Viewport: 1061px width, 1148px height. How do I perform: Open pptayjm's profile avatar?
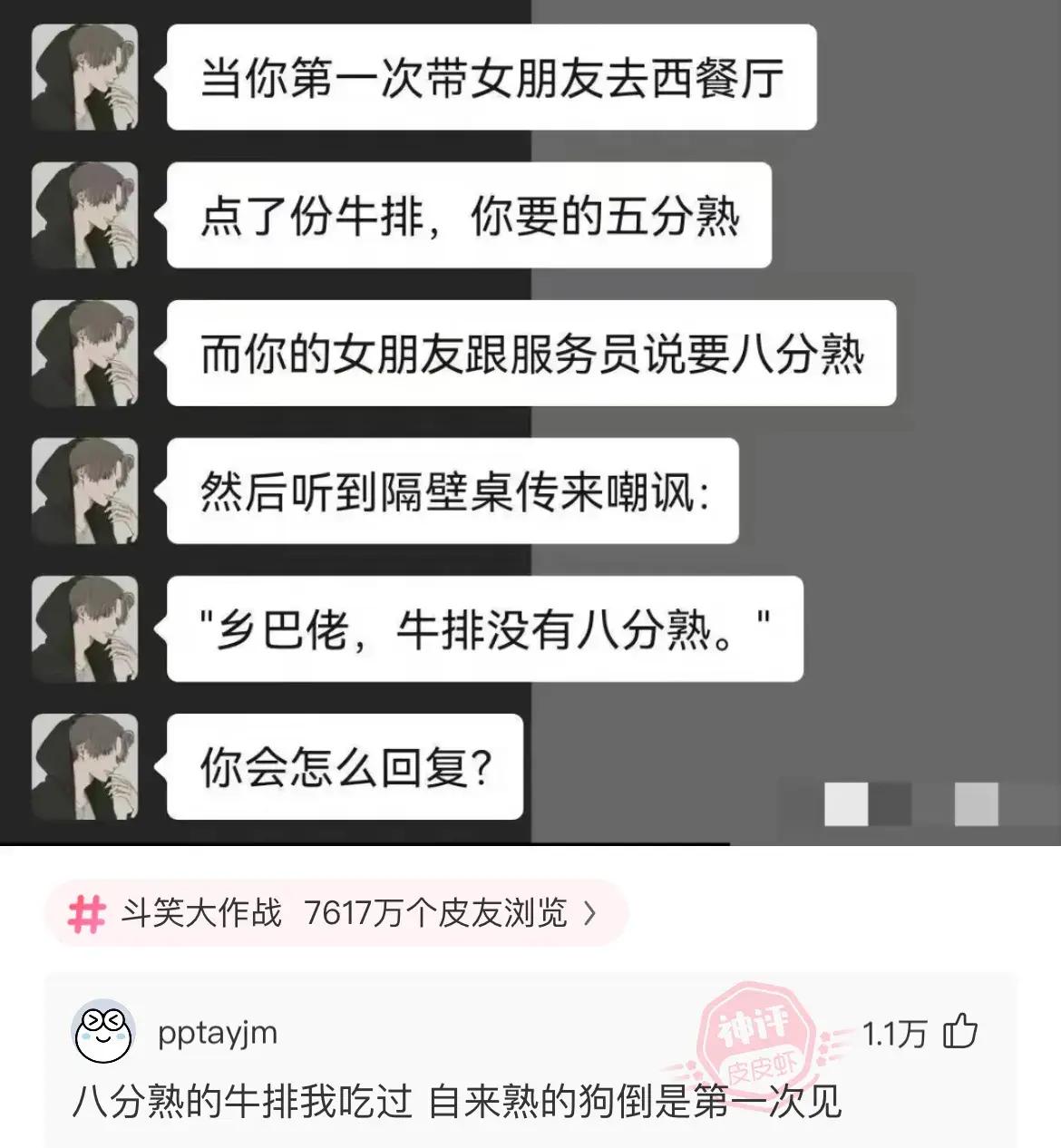pos(103,1033)
